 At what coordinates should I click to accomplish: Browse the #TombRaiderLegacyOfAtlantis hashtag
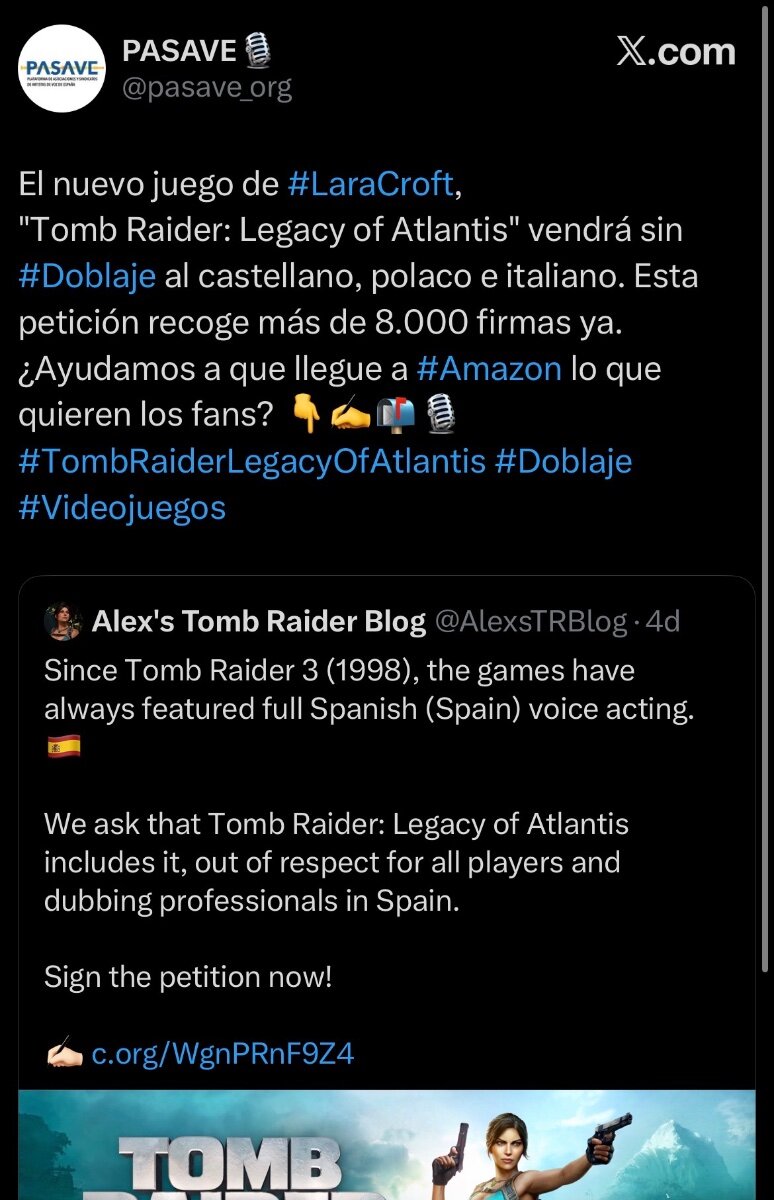(251, 461)
